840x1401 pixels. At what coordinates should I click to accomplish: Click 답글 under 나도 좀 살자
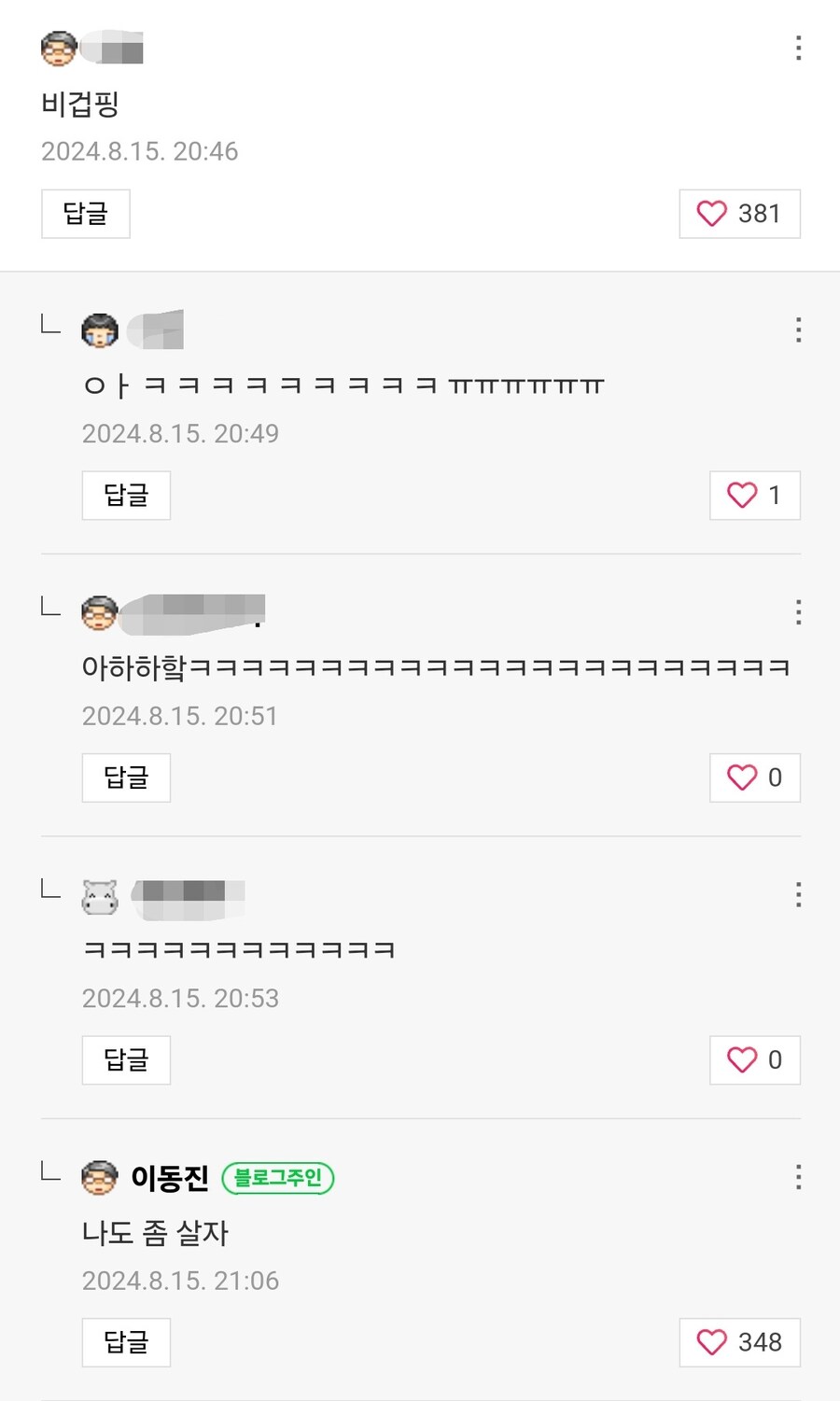tap(126, 1342)
